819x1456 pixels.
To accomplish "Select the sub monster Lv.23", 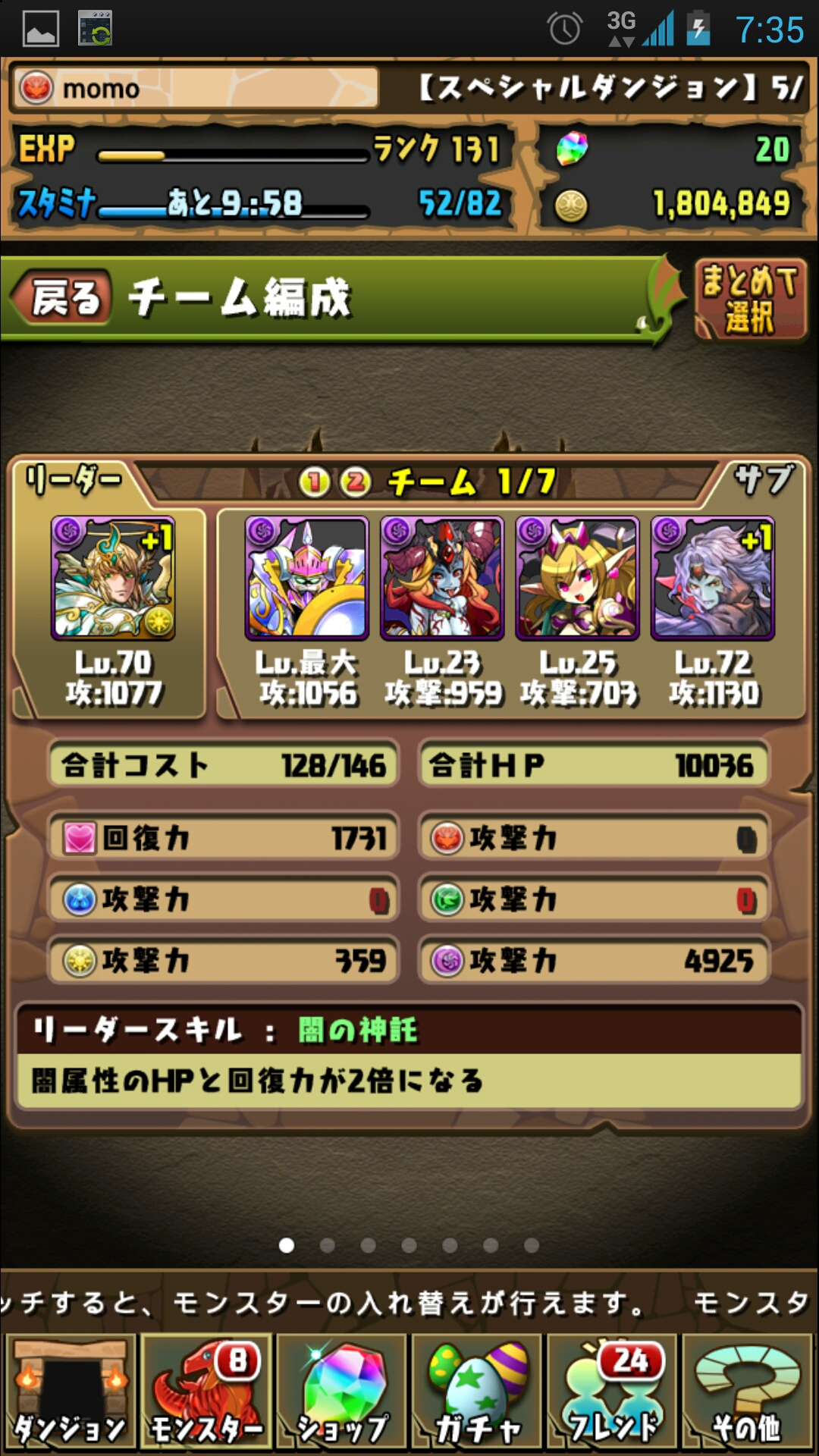I will (x=442, y=579).
